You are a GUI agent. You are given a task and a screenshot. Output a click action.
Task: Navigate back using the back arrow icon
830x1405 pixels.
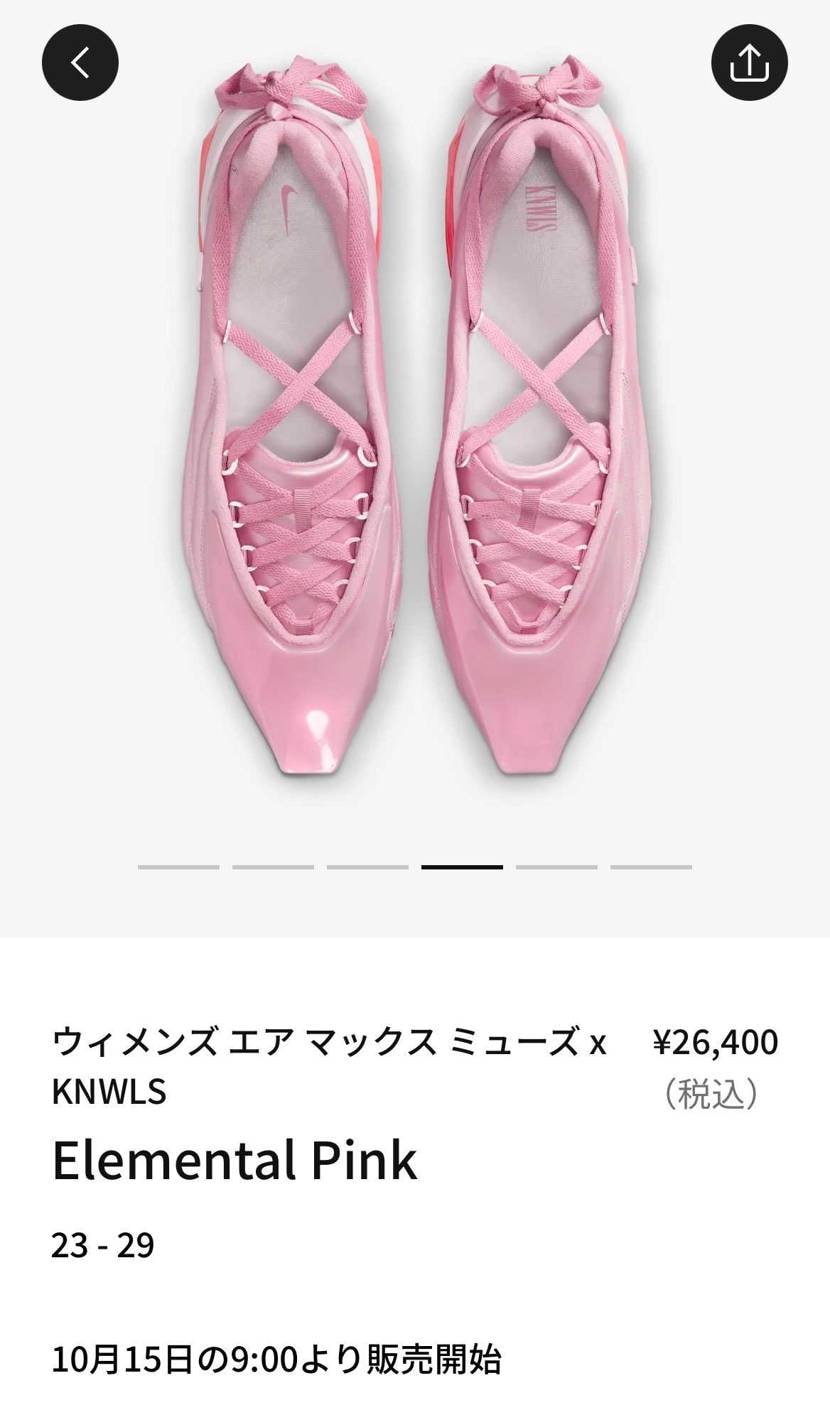click(x=80, y=62)
